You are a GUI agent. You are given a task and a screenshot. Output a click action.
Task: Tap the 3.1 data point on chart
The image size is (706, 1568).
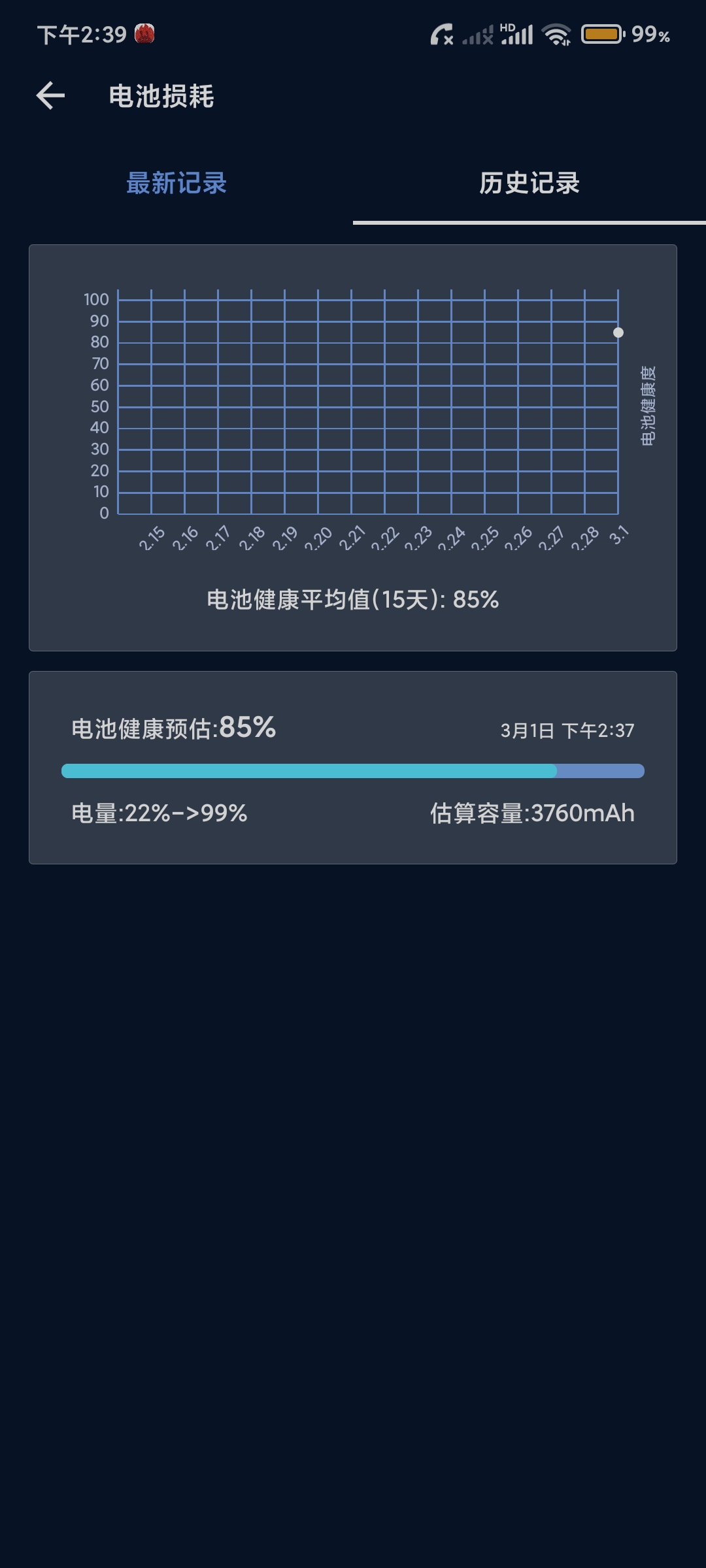click(x=618, y=333)
